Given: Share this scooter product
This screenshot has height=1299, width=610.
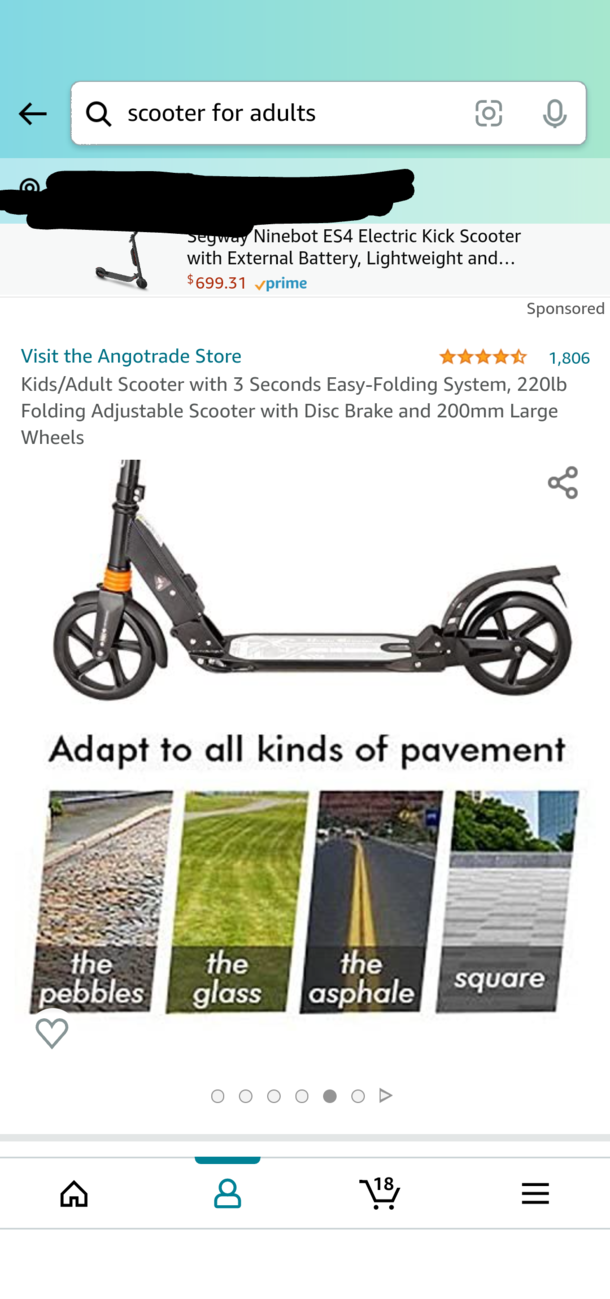Looking at the screenshot, I should [x=563, y=482].
